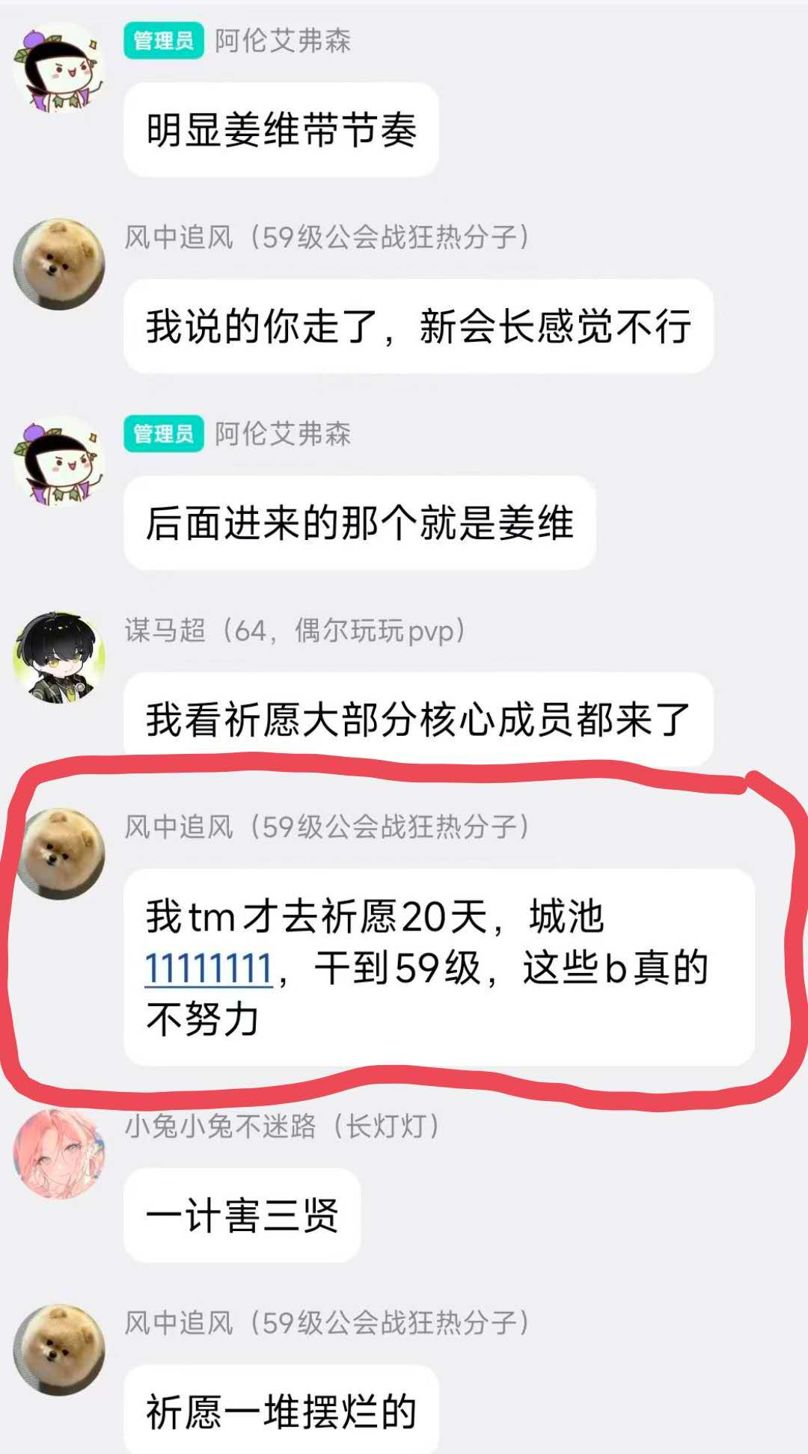
Task: Tap 小兔小兔不迷路's avatar
Action: tap(59, 1151)
